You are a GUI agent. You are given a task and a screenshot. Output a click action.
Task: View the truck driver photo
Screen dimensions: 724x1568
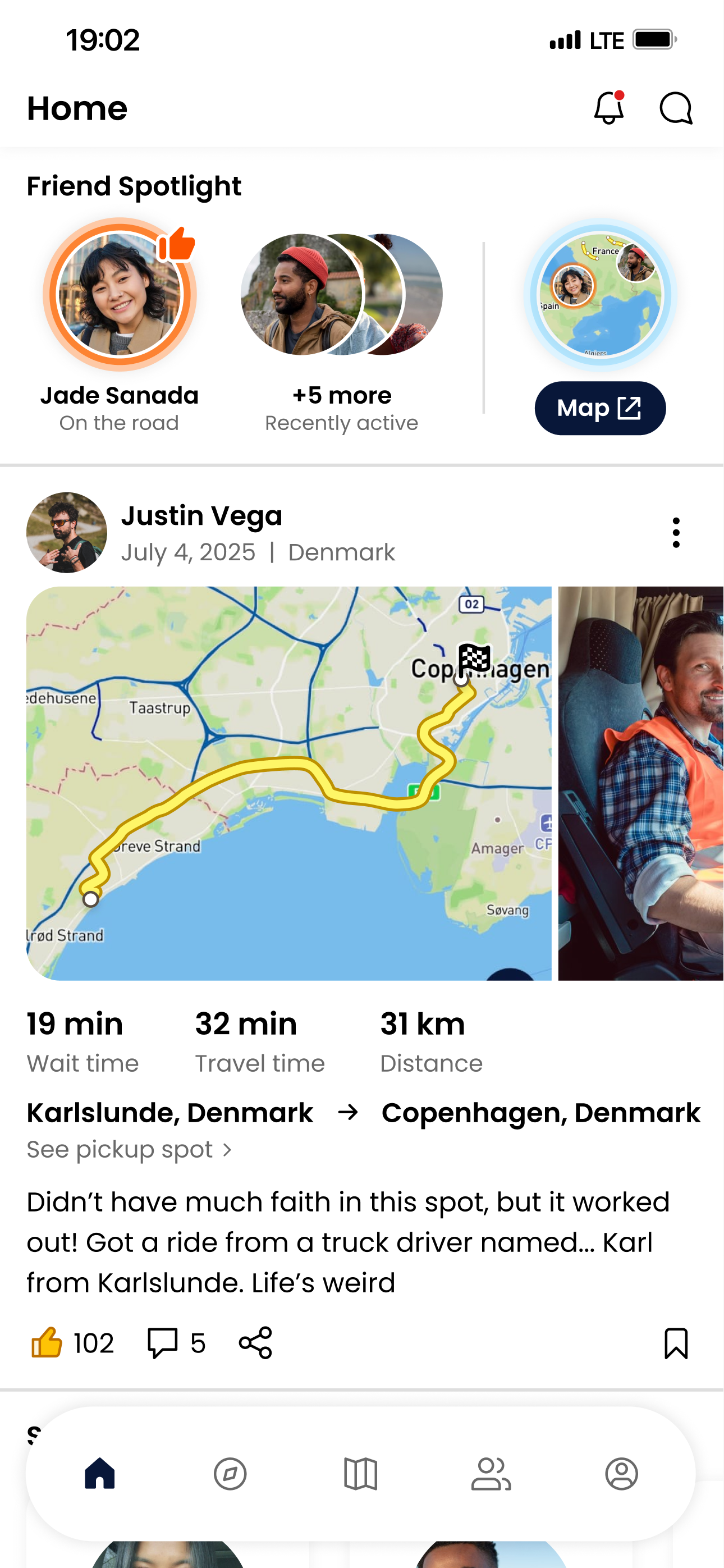(x=640, y=783)
